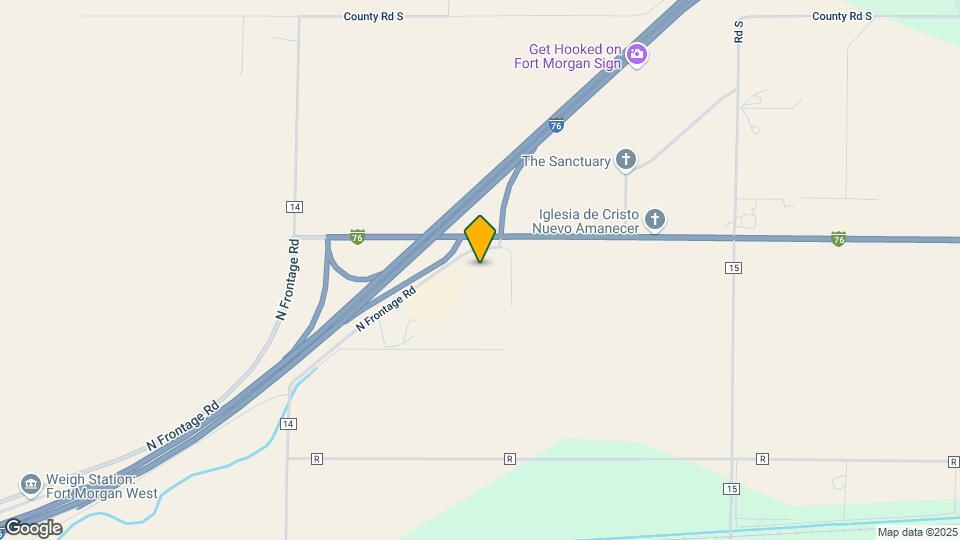This screenshot has height=540, width=960.
Task: Select The Sanctuary church marker
Action: [626, 160]
